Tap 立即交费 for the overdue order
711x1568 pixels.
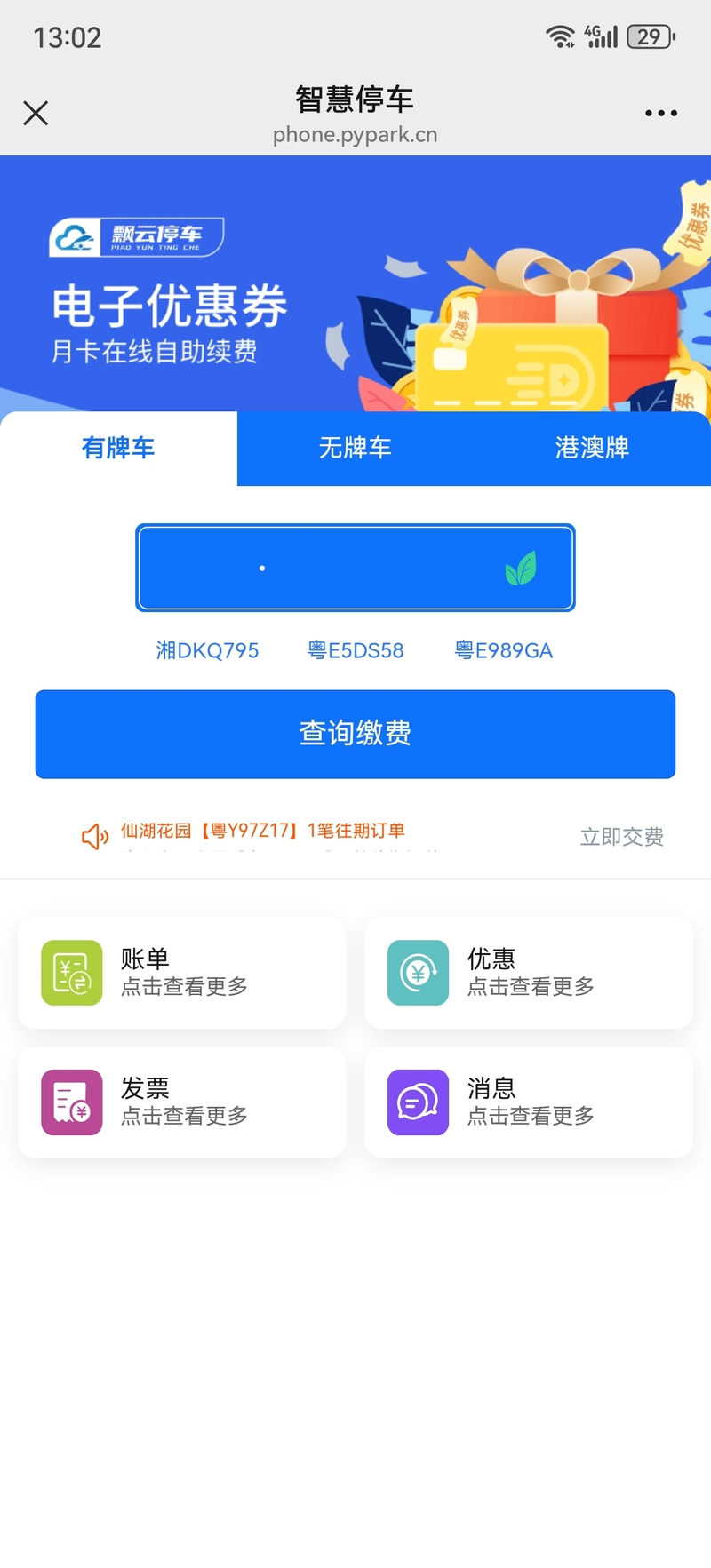pyautogui.click(x=621, y=837)
